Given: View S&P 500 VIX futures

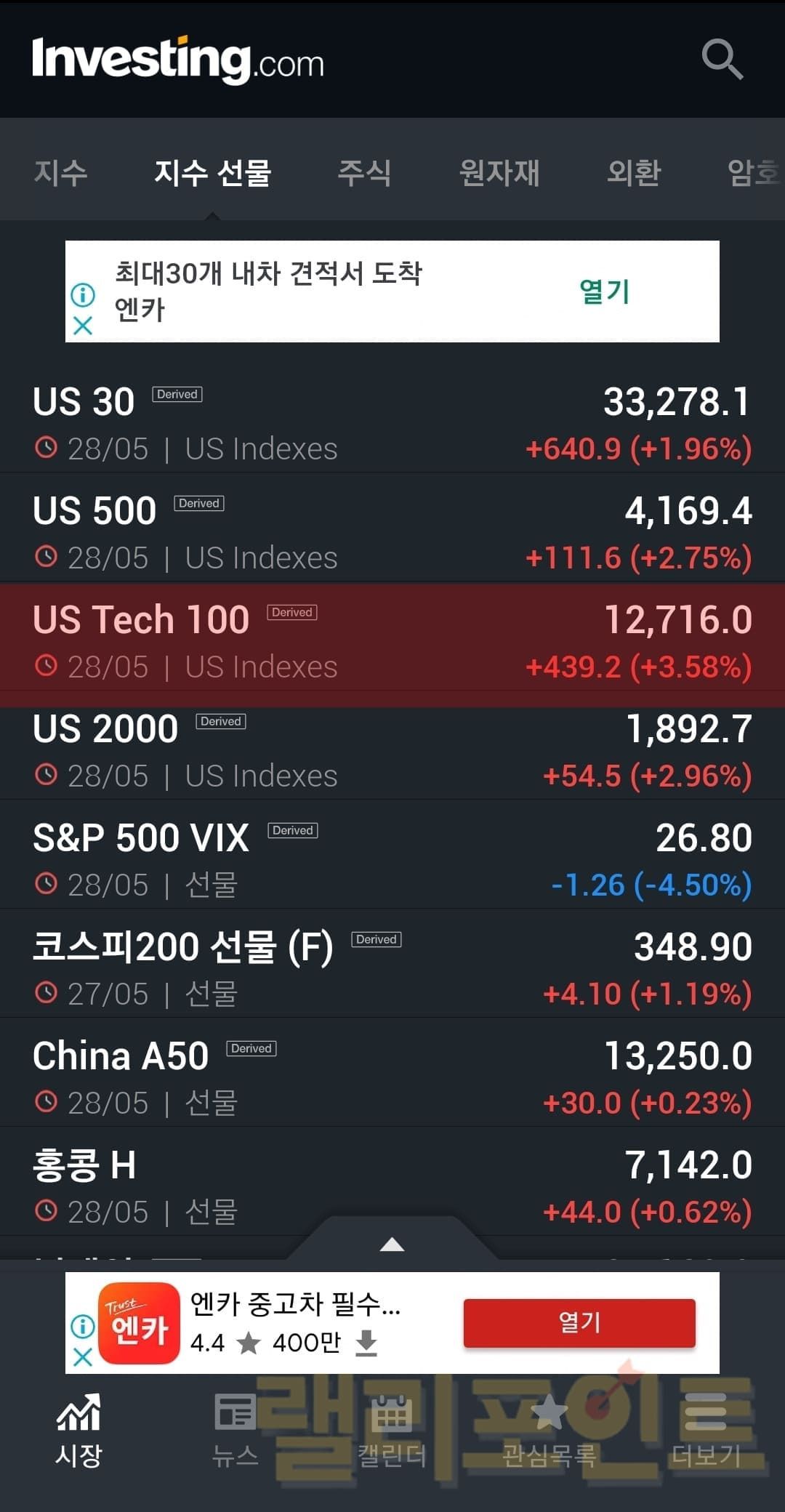Looking at the screenshot, I should point(392,859).
